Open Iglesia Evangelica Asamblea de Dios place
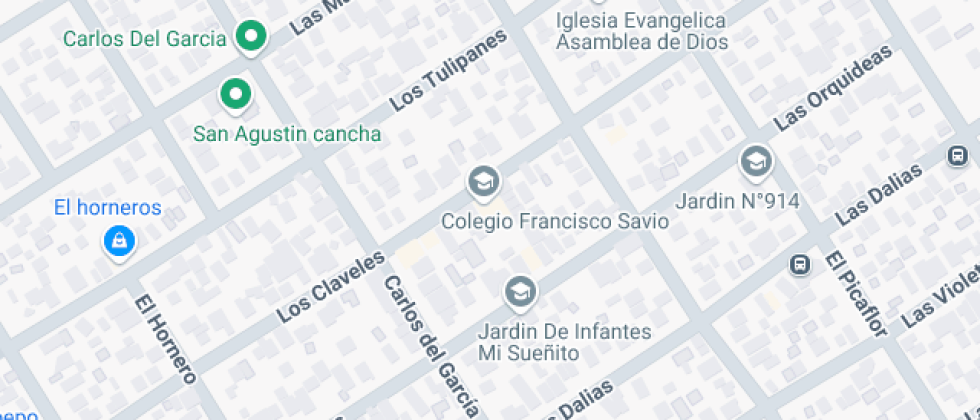Screen dimensions: 980x420 tap(641, 31)
